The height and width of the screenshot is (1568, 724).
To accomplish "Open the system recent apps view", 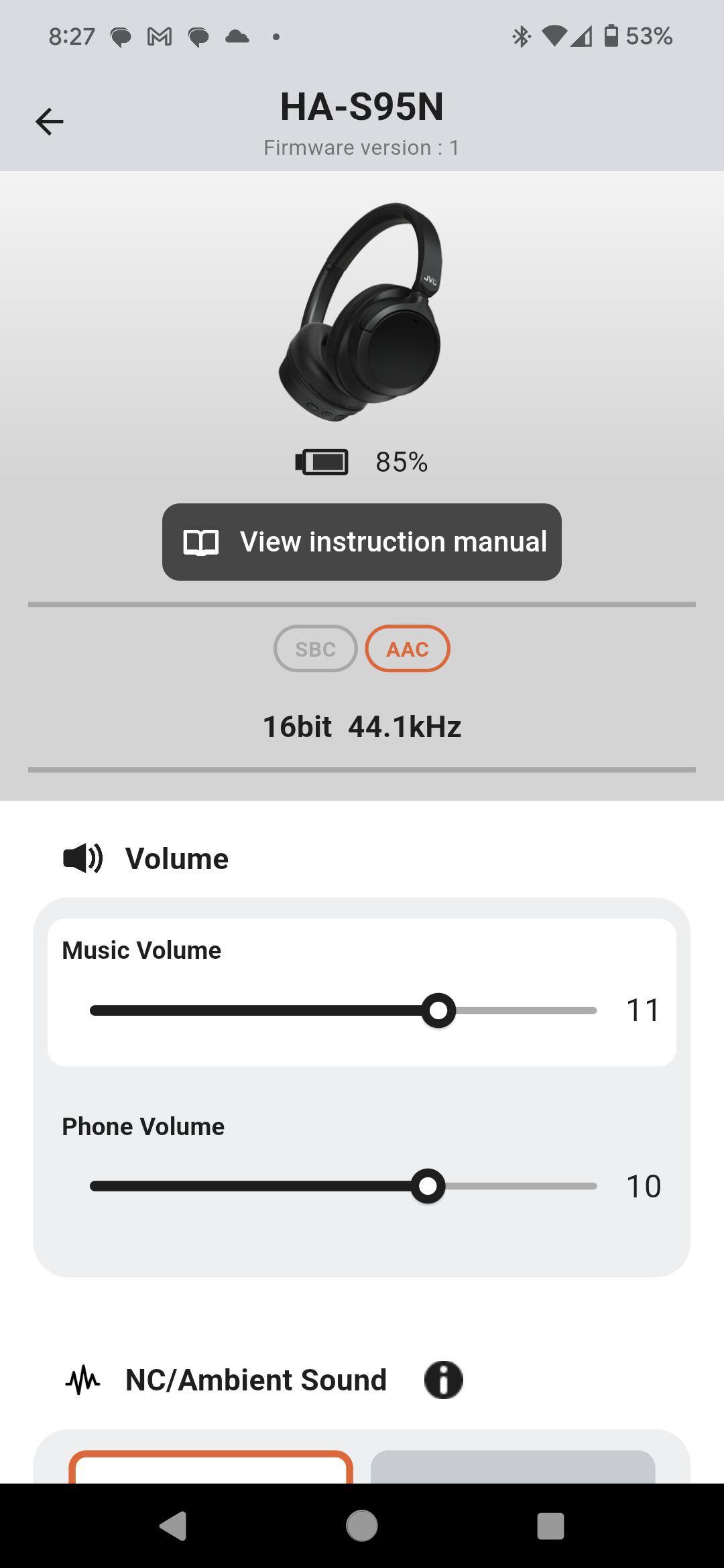I will 550,1526.
